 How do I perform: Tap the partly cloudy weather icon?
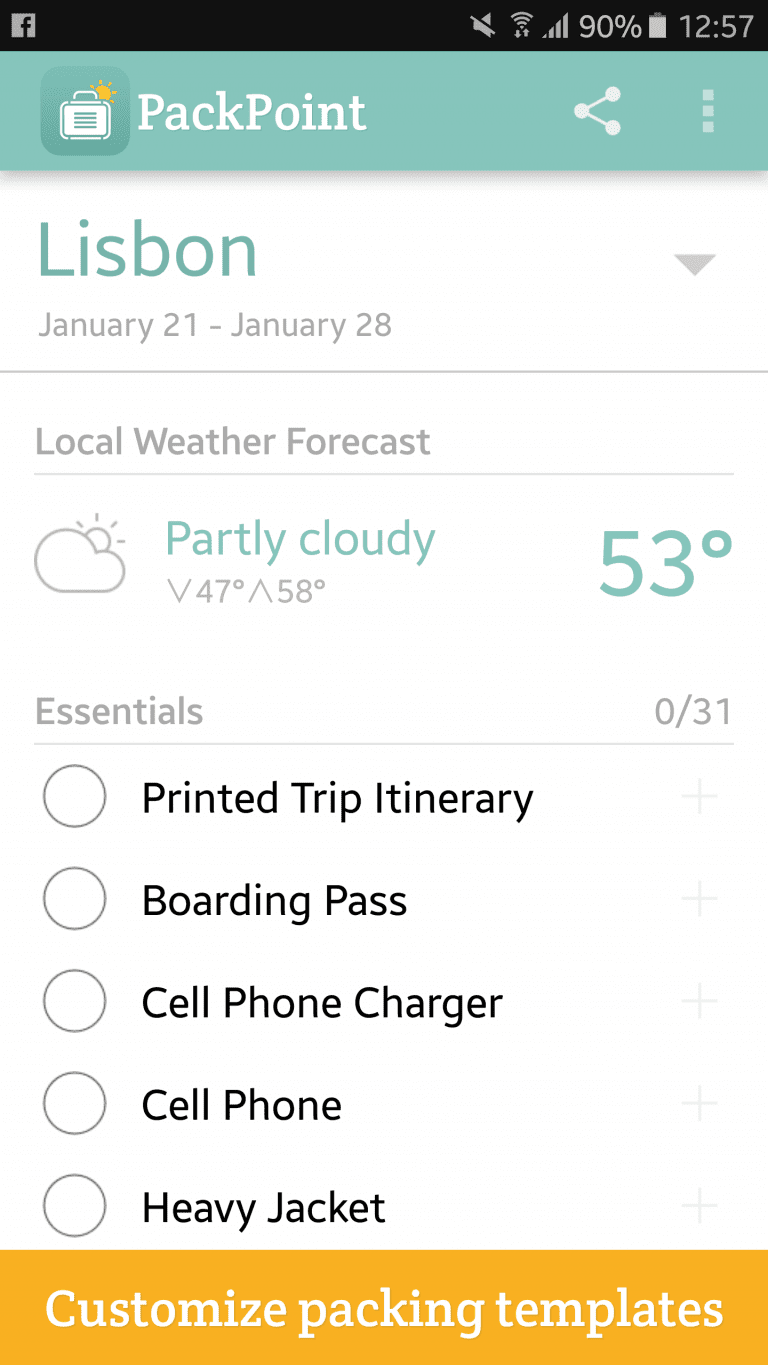pos(80,552)
